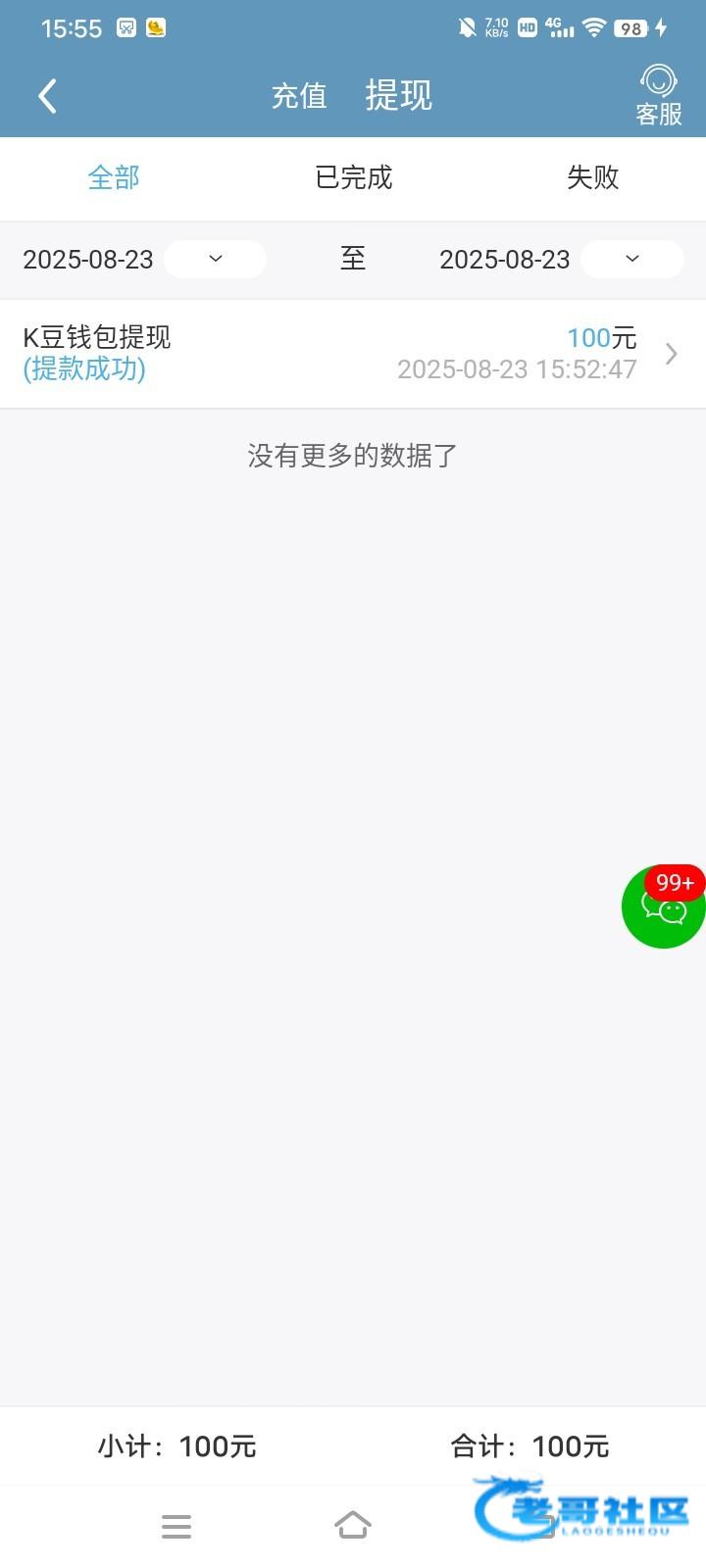Image resolution: width=706 pixels, height=1568 pixels.
Task: Filter by 失败 records
Action: [x=592, y=177]
